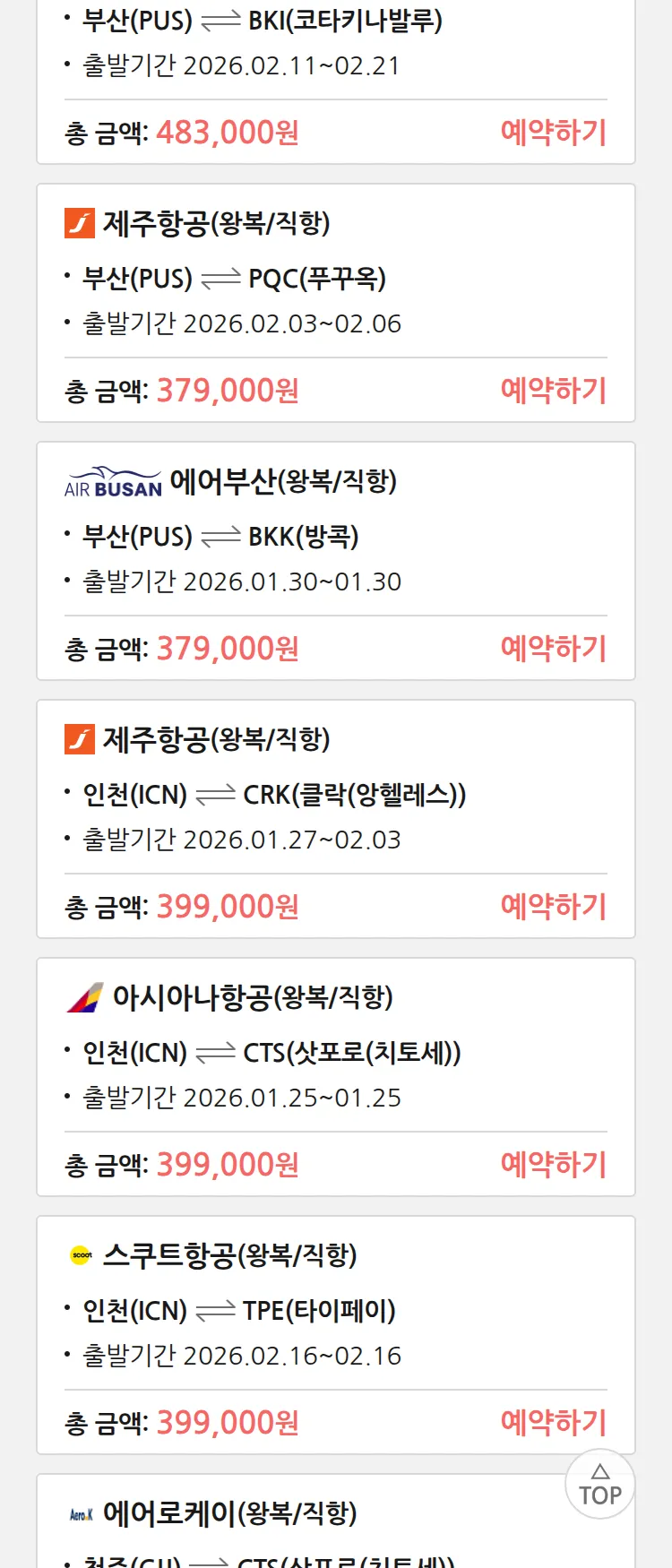Reserve the Asiana Sapporo flight

(553, 1165)
